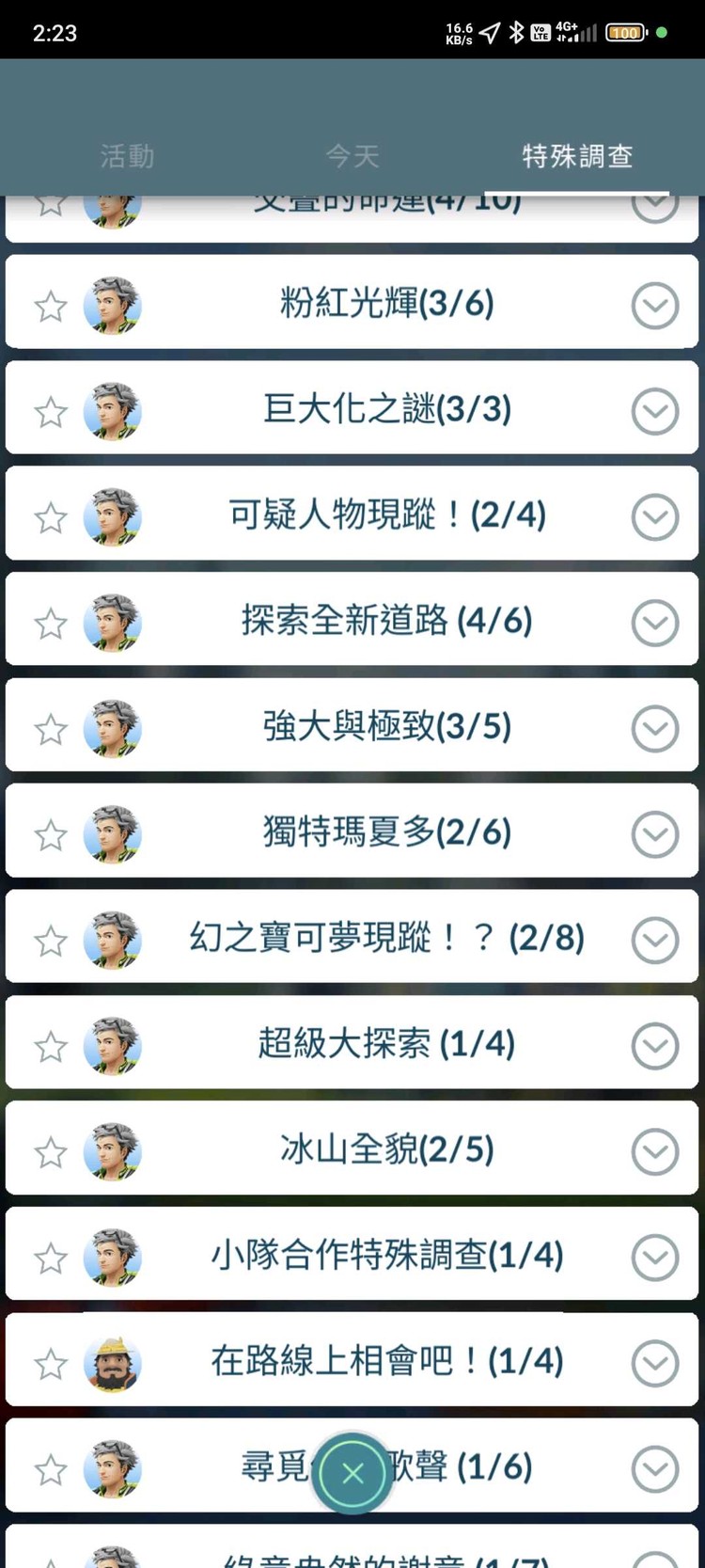This screenshot has width=705, height=1568.
Task: Open 在路線上相會吧！(1/4) research card
Action: coord(386,1361)
